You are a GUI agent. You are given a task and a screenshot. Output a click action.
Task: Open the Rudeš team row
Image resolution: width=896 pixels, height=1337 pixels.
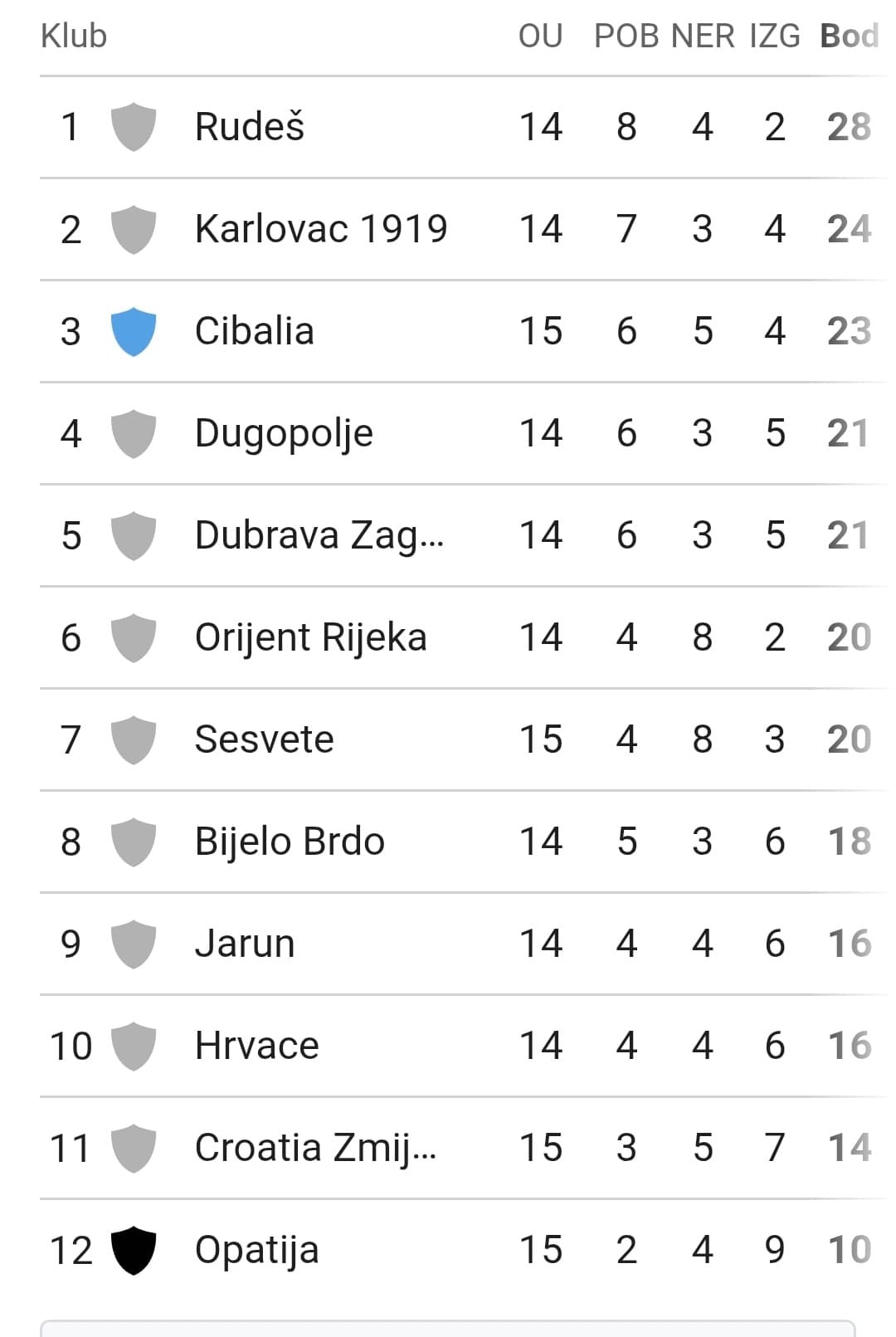249,127
